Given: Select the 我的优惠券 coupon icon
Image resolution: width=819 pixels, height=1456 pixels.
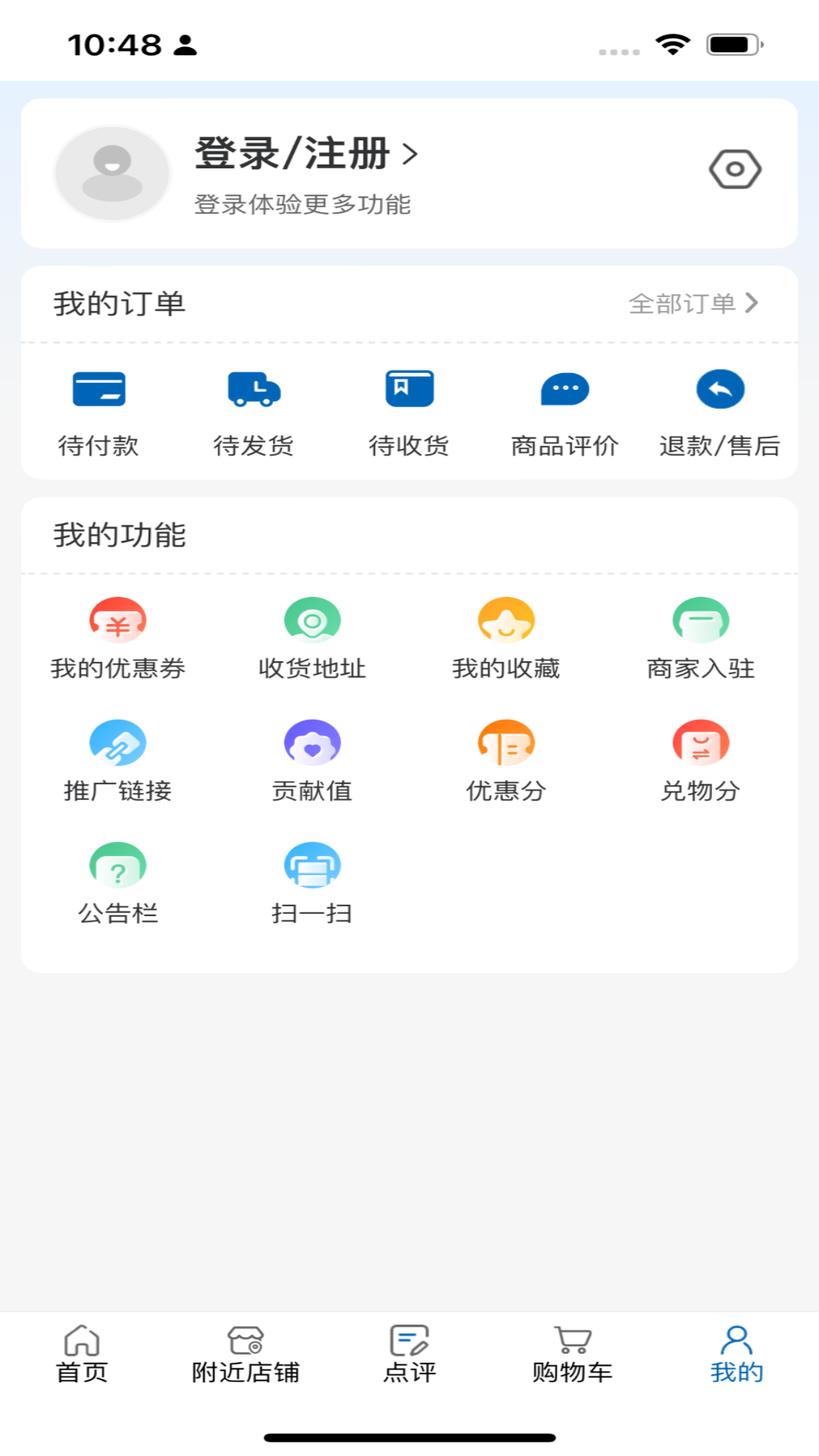Looking at the screenshot, I should (118, 621).
